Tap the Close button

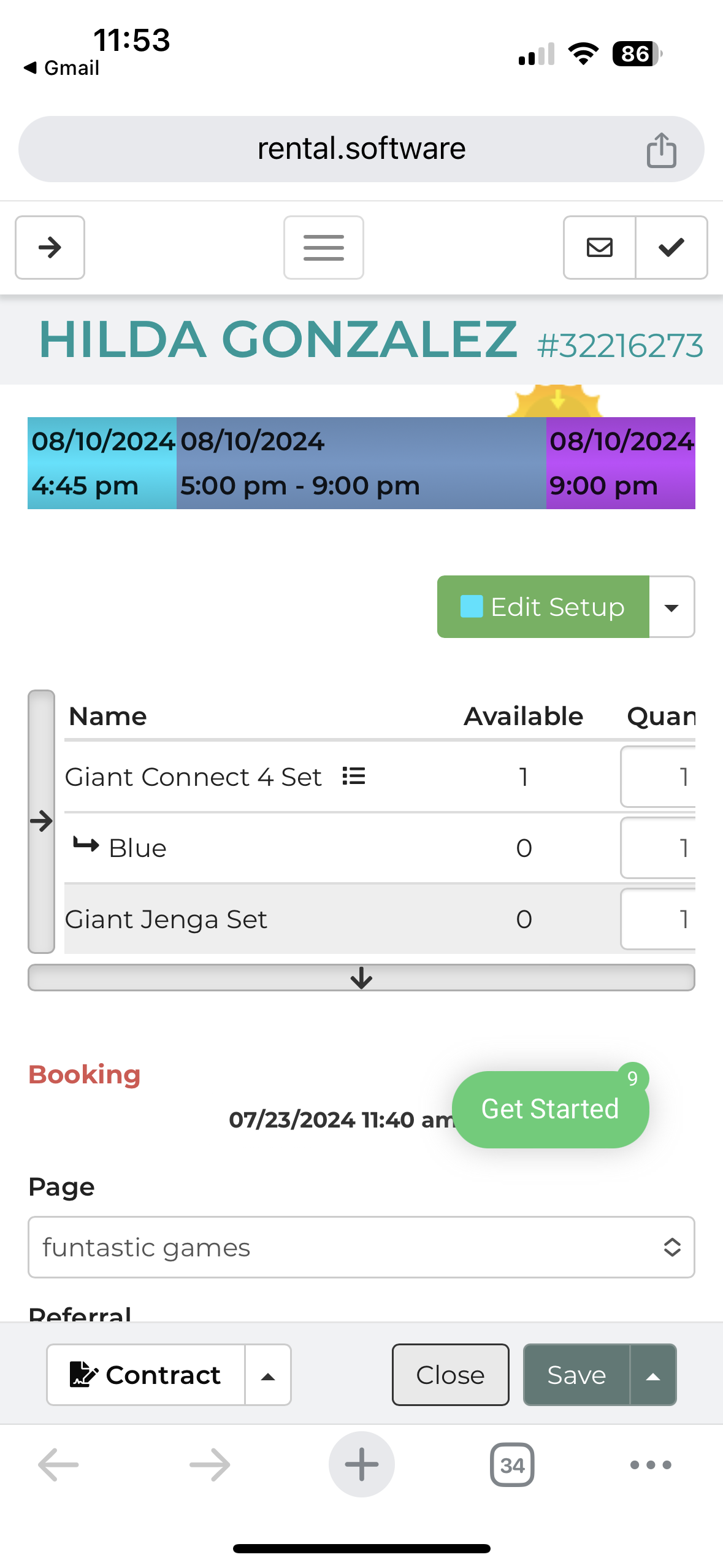click(x=450, y=1375)
